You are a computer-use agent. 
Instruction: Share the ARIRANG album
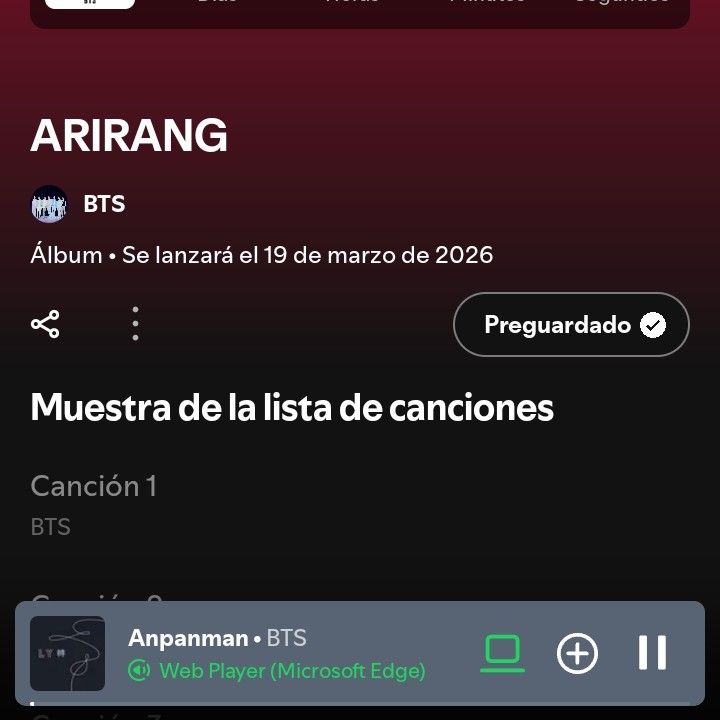[x=45, y=324]
